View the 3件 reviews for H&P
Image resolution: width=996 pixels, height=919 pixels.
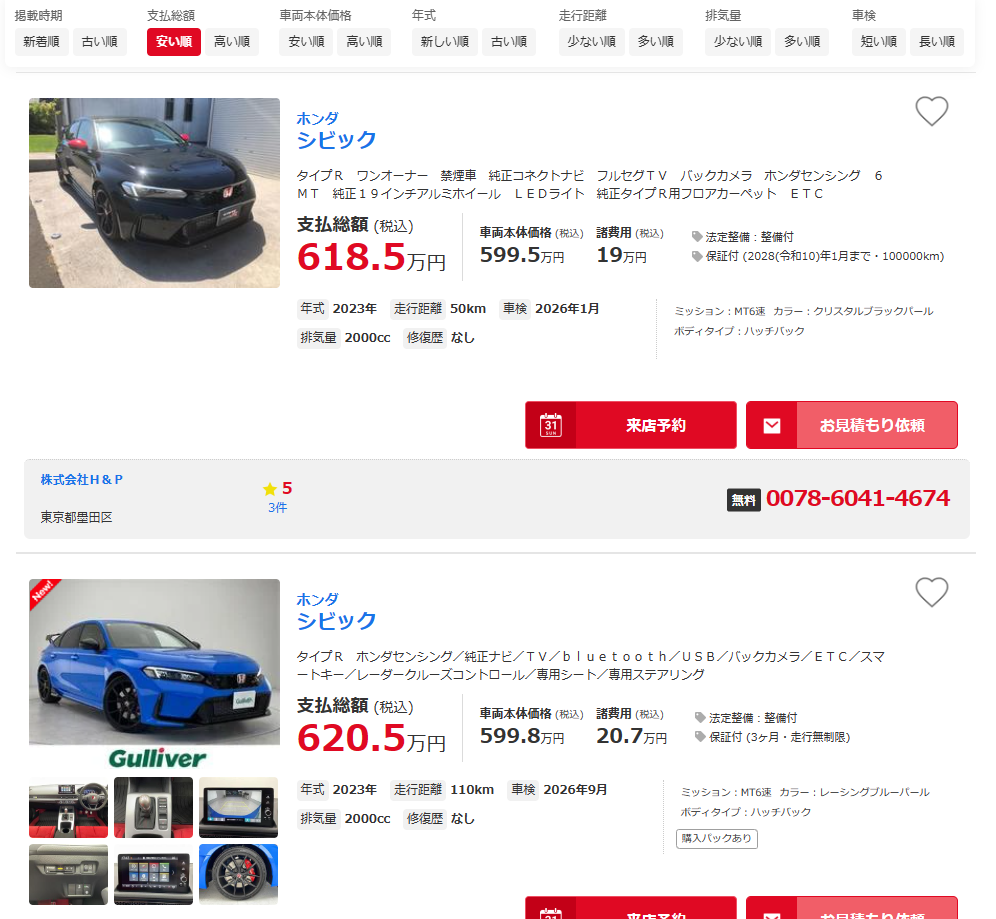click(277, 508)
